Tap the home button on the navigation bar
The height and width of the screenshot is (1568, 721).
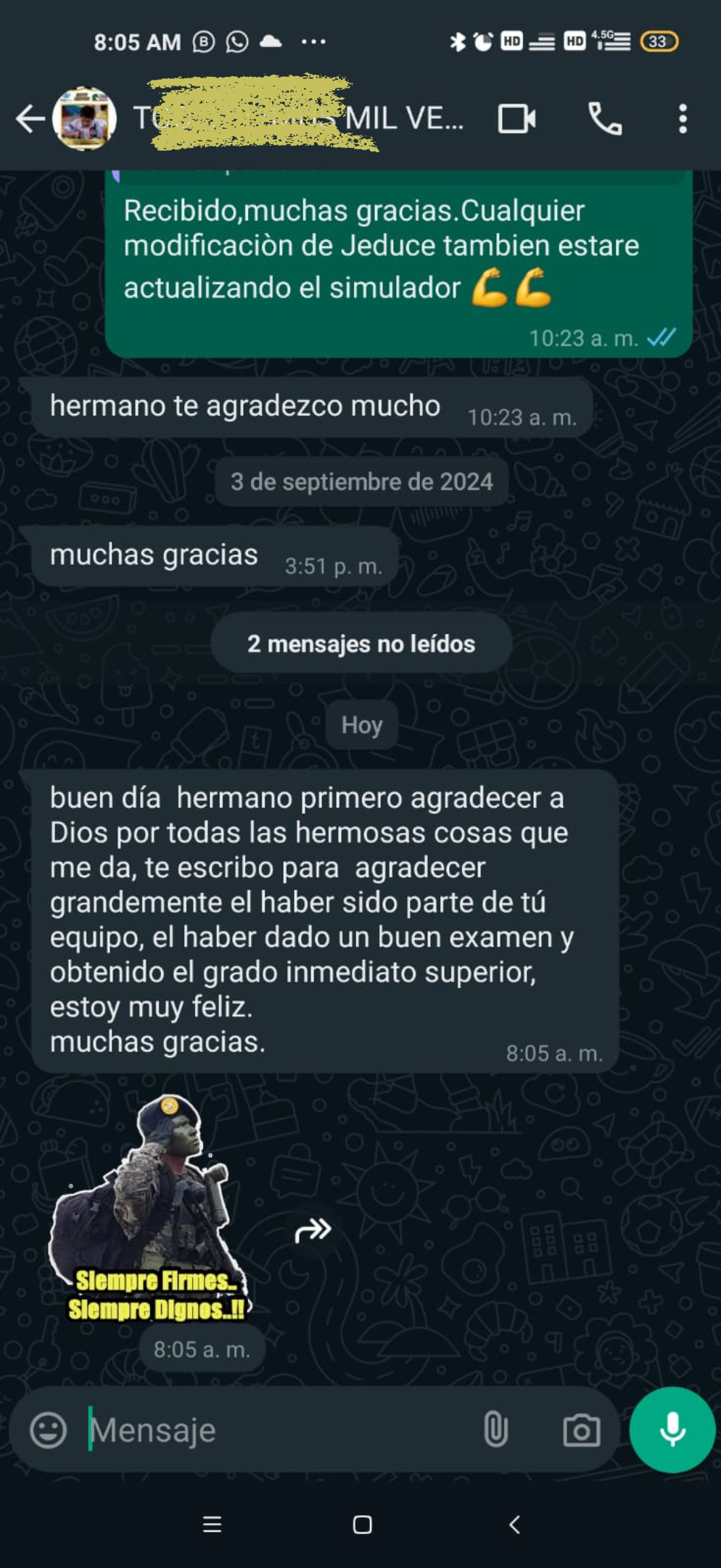[360, 1525]
